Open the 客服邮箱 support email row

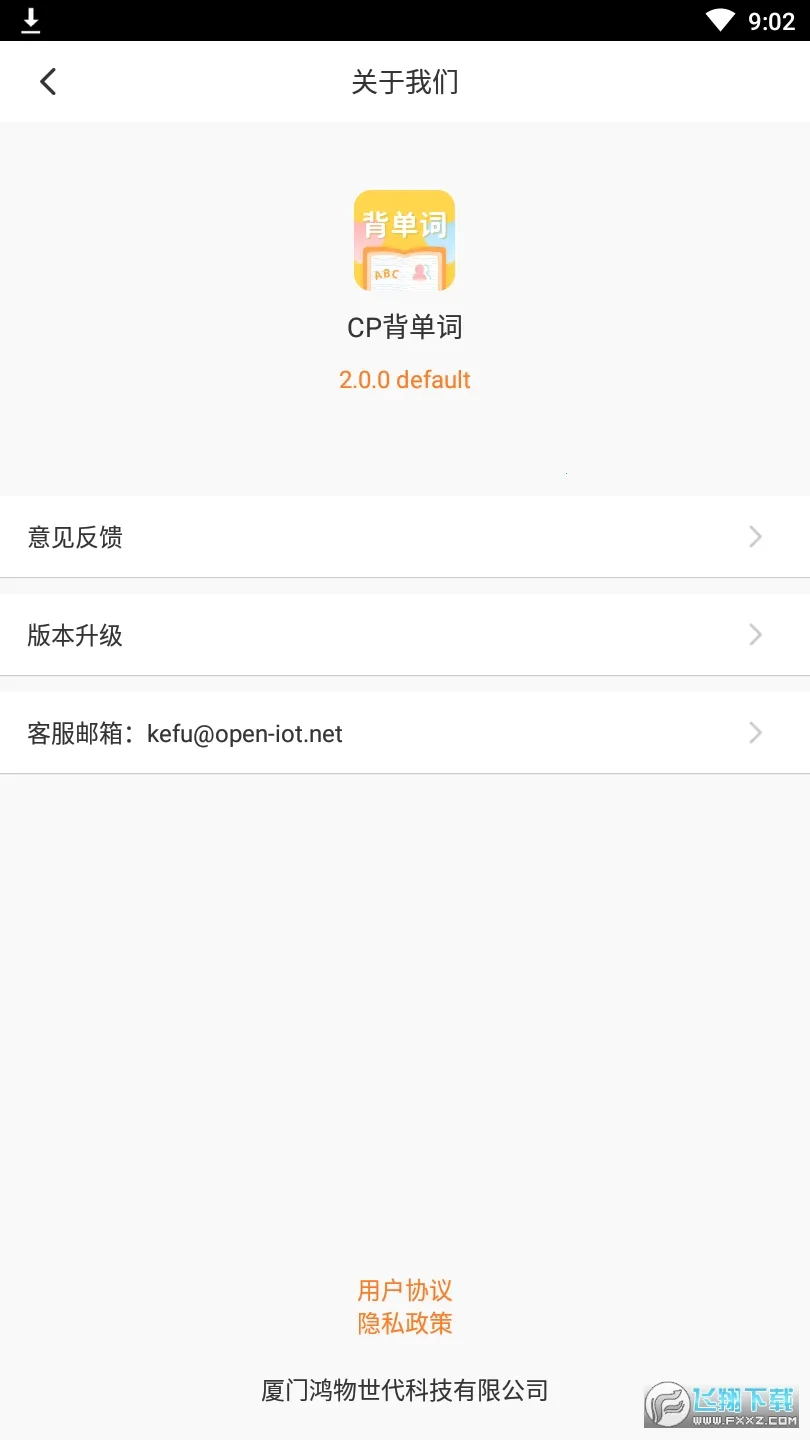(404, 733)
